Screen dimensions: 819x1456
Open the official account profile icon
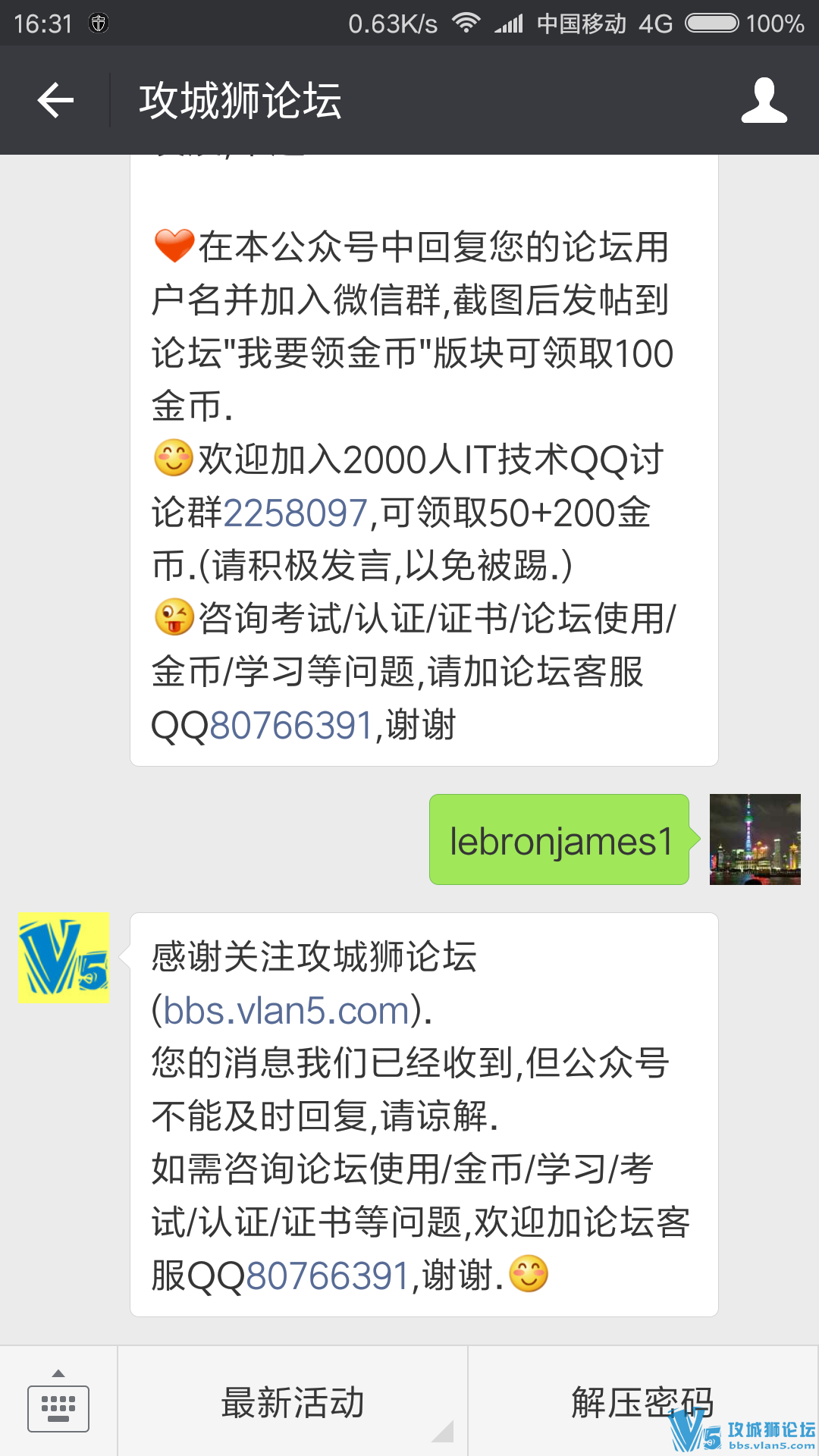point(764,100)
